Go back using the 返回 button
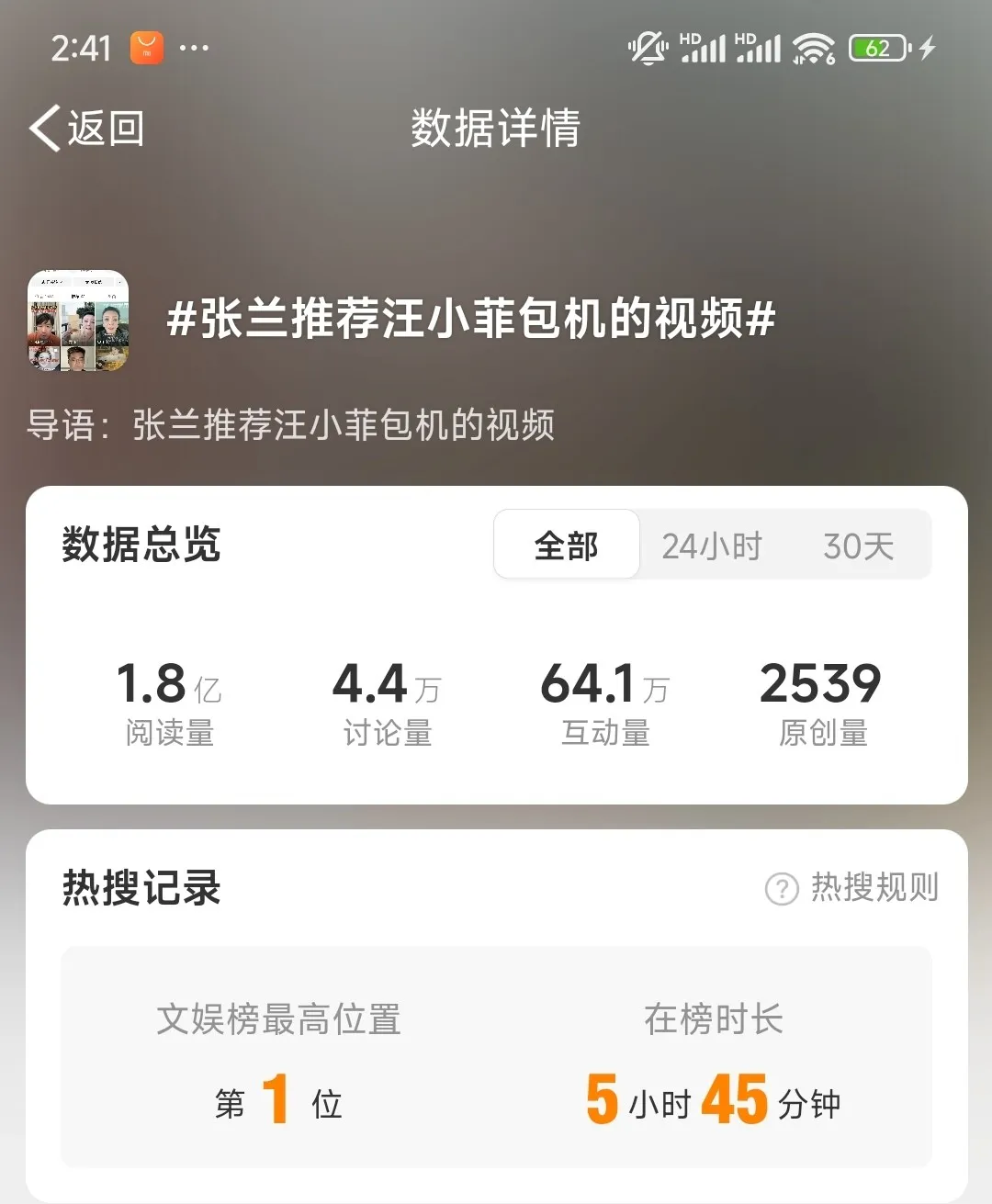The height and width of the screenshot is (1204, 992). pyautogui.click(x=88, y=129)
